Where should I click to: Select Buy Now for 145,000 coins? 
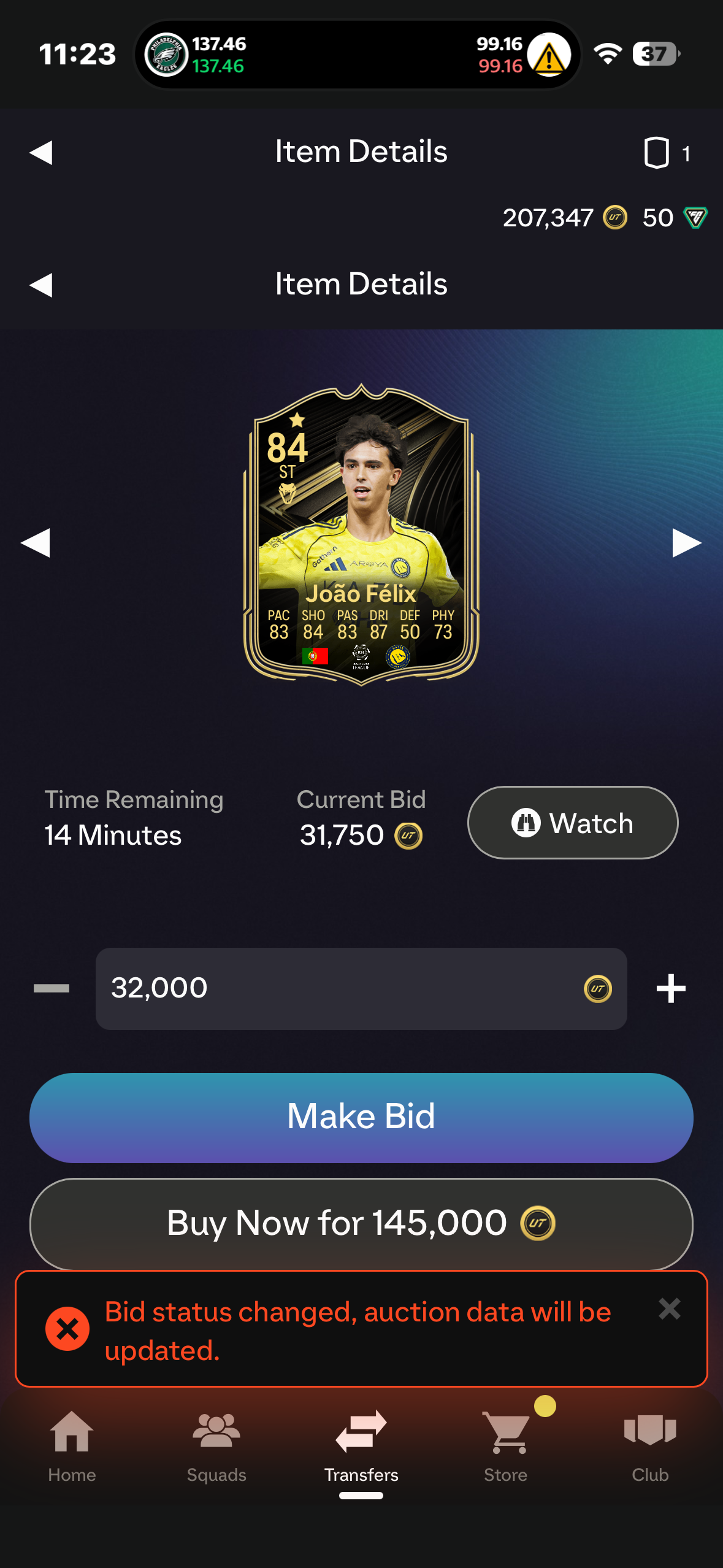[x=361, y=1223]
